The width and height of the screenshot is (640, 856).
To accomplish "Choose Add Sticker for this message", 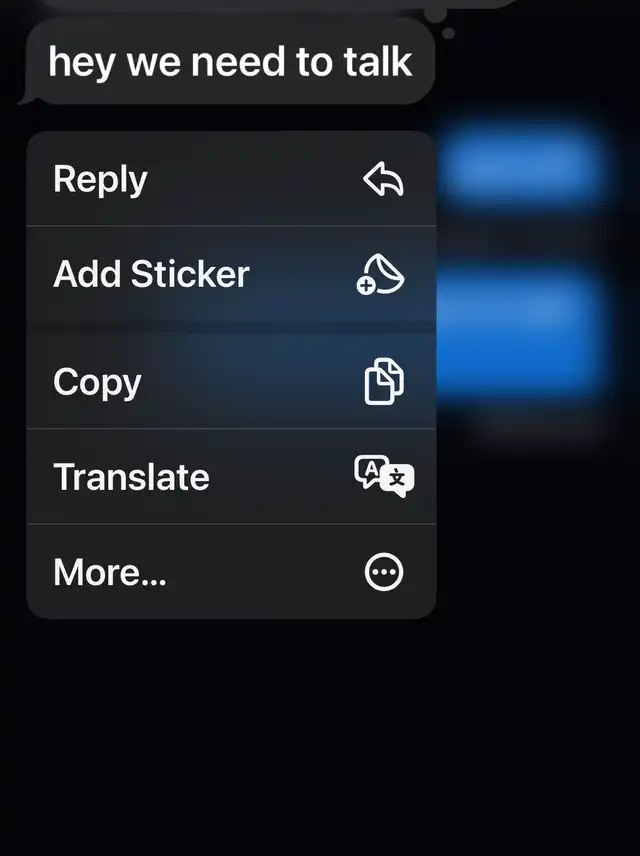I will 230,275.
